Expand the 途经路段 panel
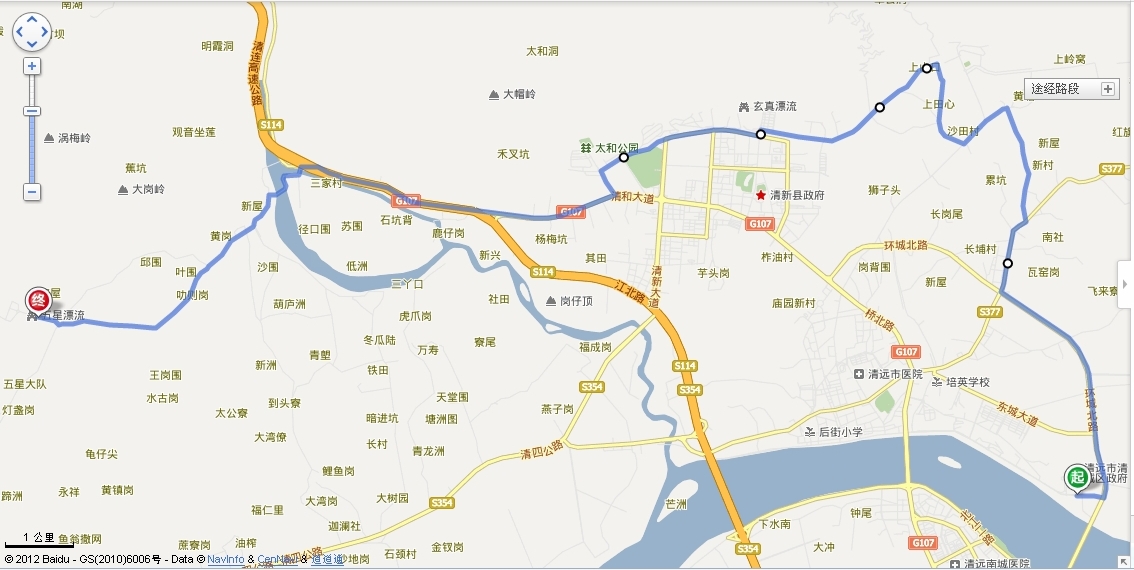 pyautogui.click(x=1108, y=89)
